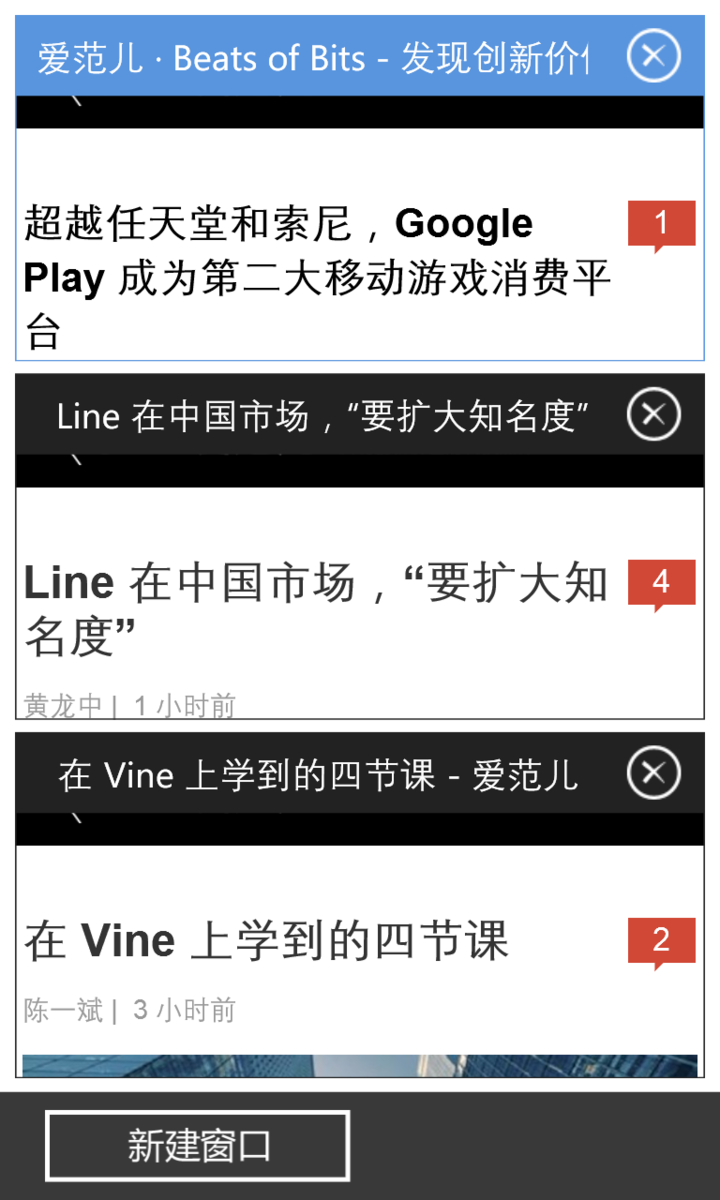Close the Line 在中国市场 tab
Viewport: 720px width, 1200px height.
[x=653, y=414]
